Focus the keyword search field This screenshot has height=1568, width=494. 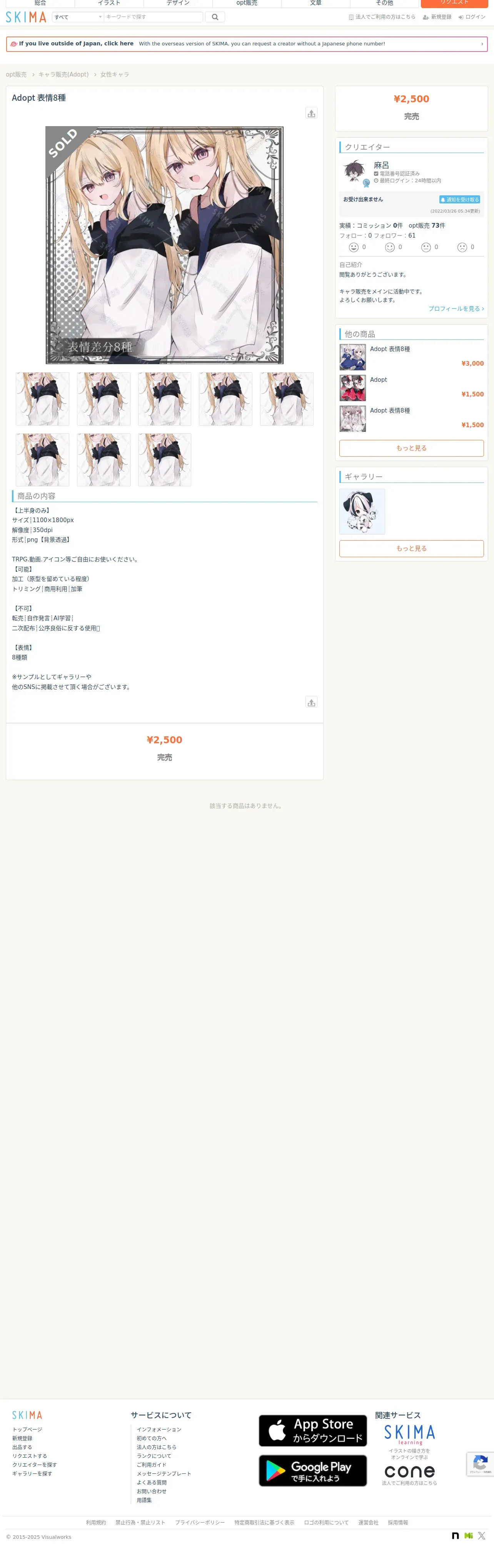[x=153, y=17]
